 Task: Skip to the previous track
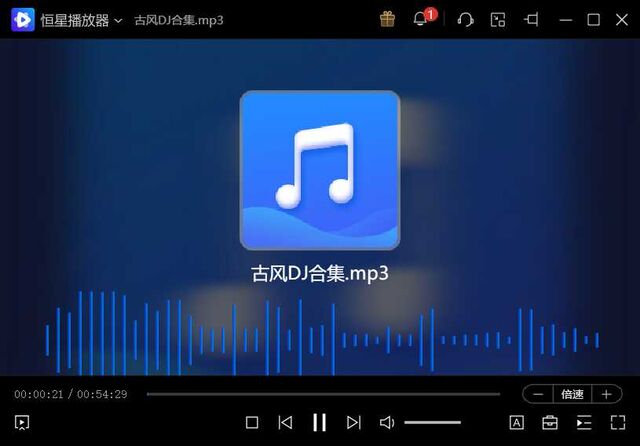point(285,423)
